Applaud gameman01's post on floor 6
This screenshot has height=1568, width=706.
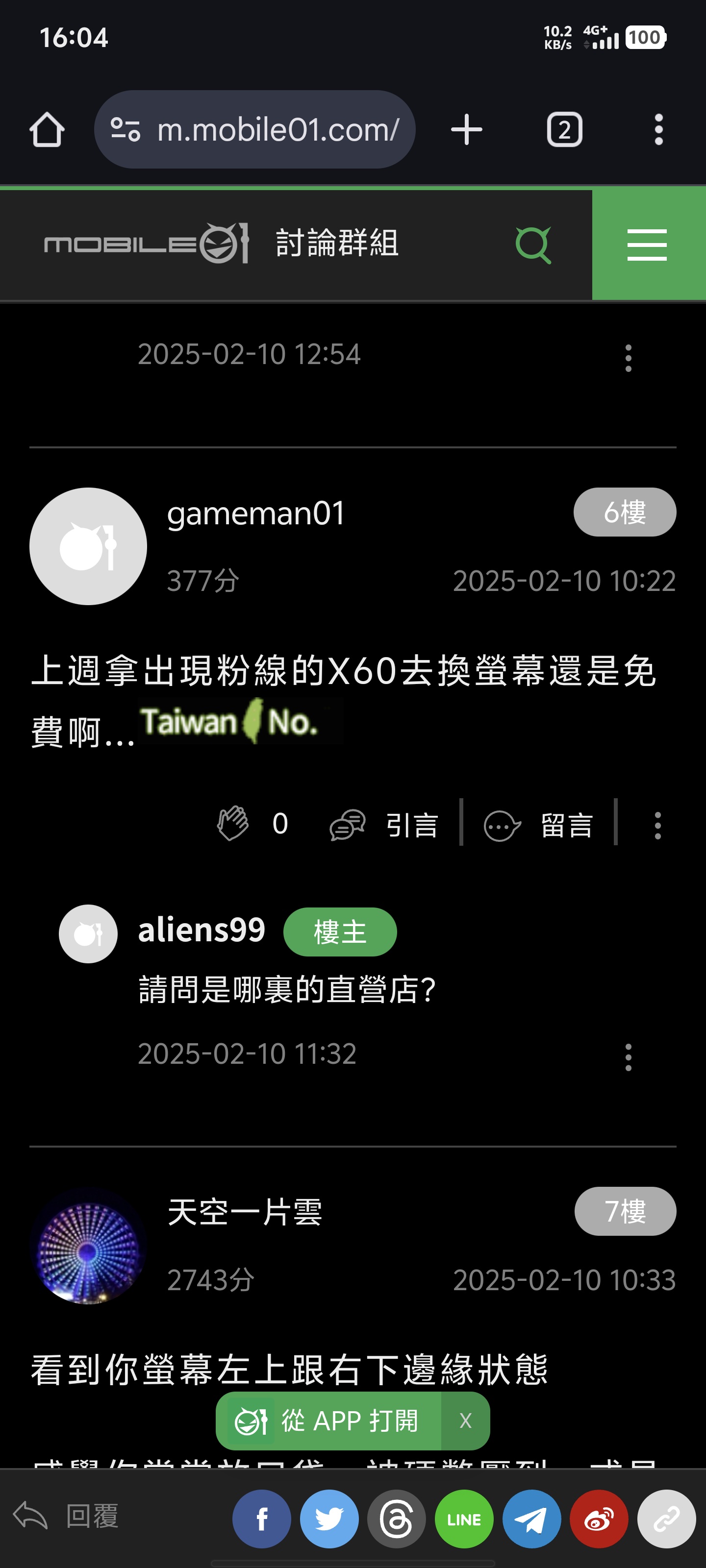[233, 824]
